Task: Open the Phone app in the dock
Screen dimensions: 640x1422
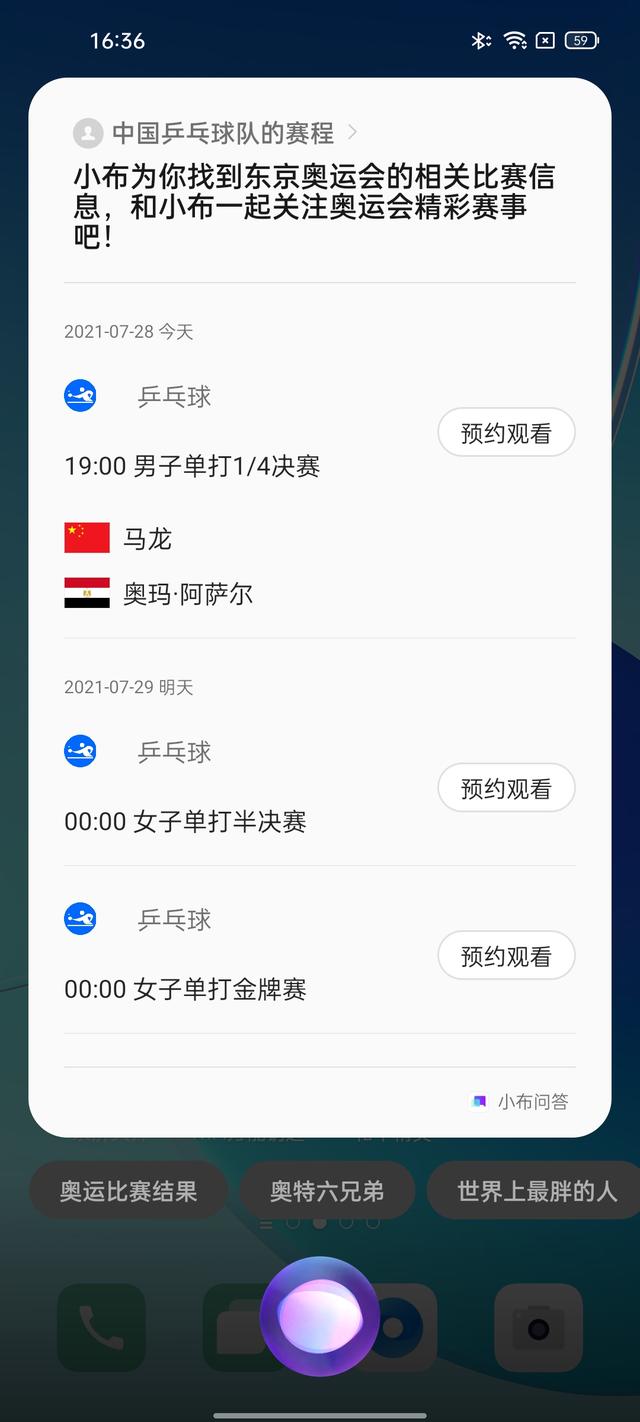Action: pos(101,1327)
